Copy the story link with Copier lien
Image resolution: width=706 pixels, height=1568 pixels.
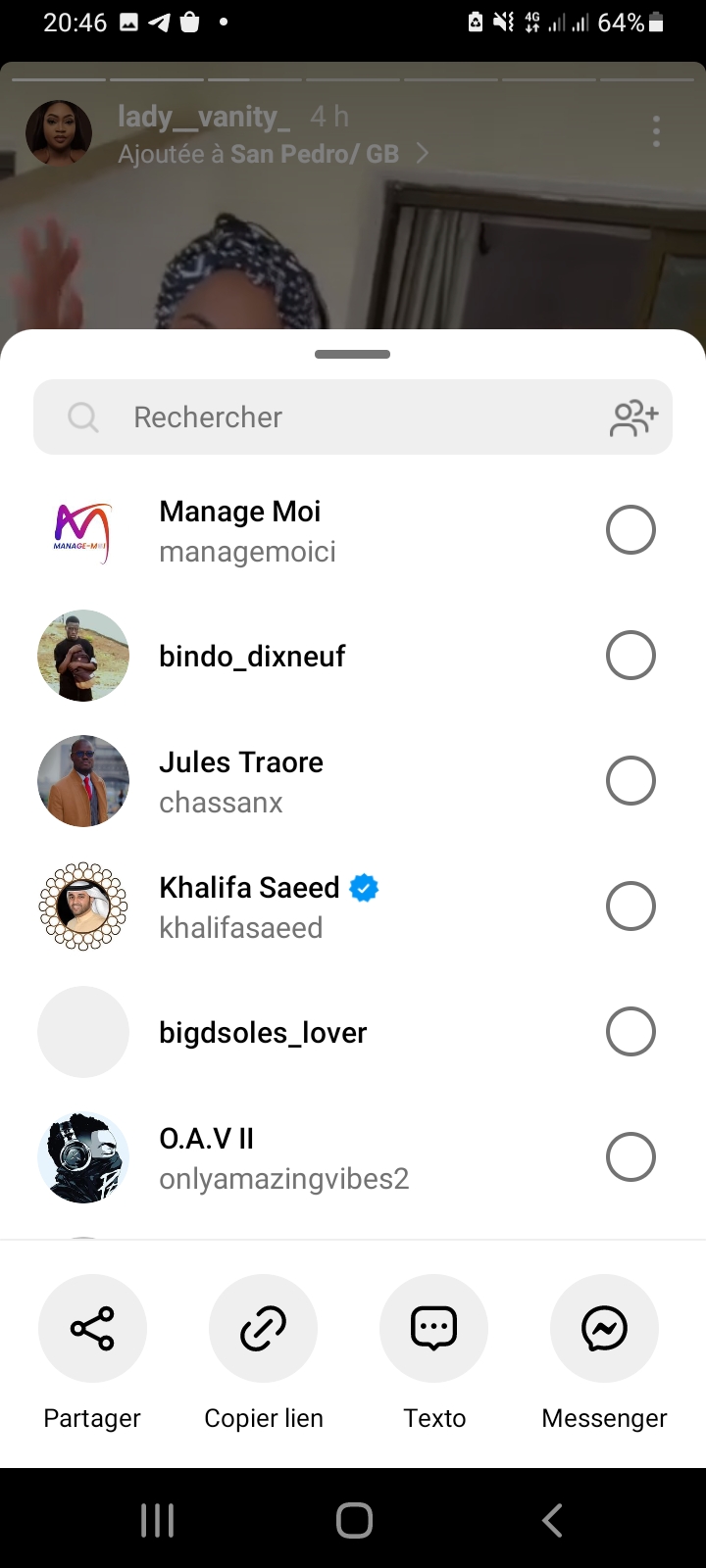pyautogui.click(x=263, y=1329)
